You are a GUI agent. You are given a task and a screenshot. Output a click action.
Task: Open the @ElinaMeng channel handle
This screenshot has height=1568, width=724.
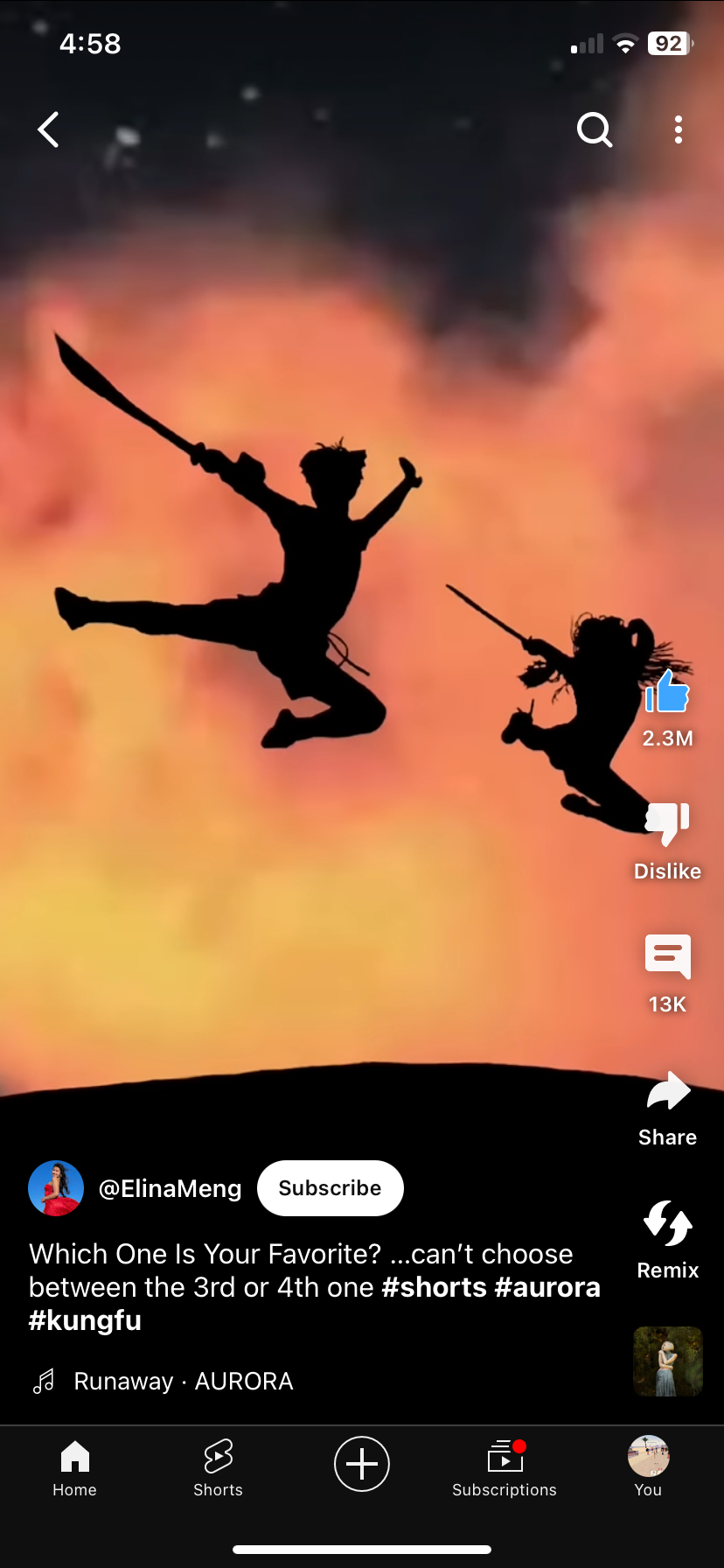(170, 1188)
